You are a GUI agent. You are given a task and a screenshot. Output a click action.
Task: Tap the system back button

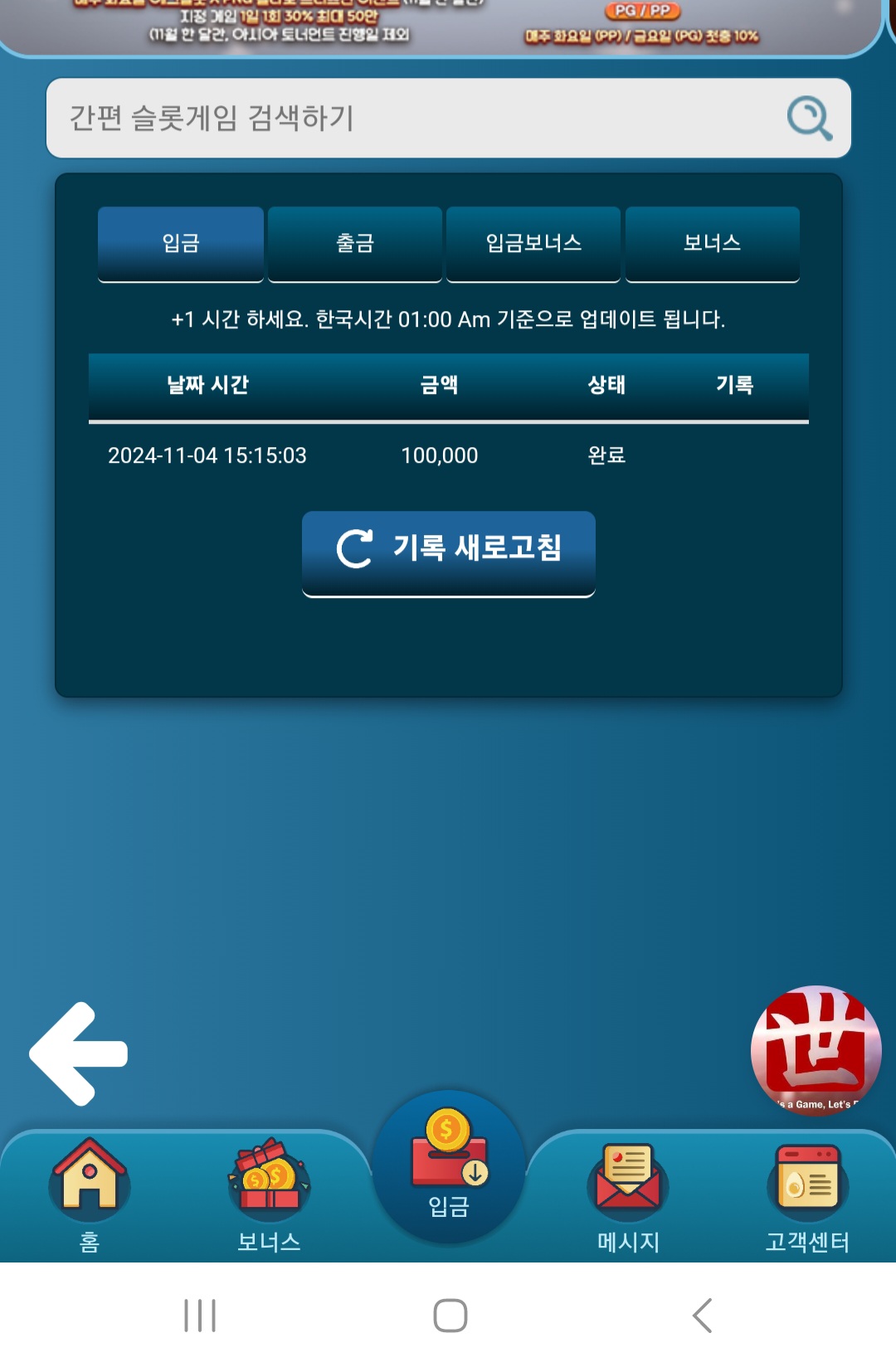[702, 1315]
